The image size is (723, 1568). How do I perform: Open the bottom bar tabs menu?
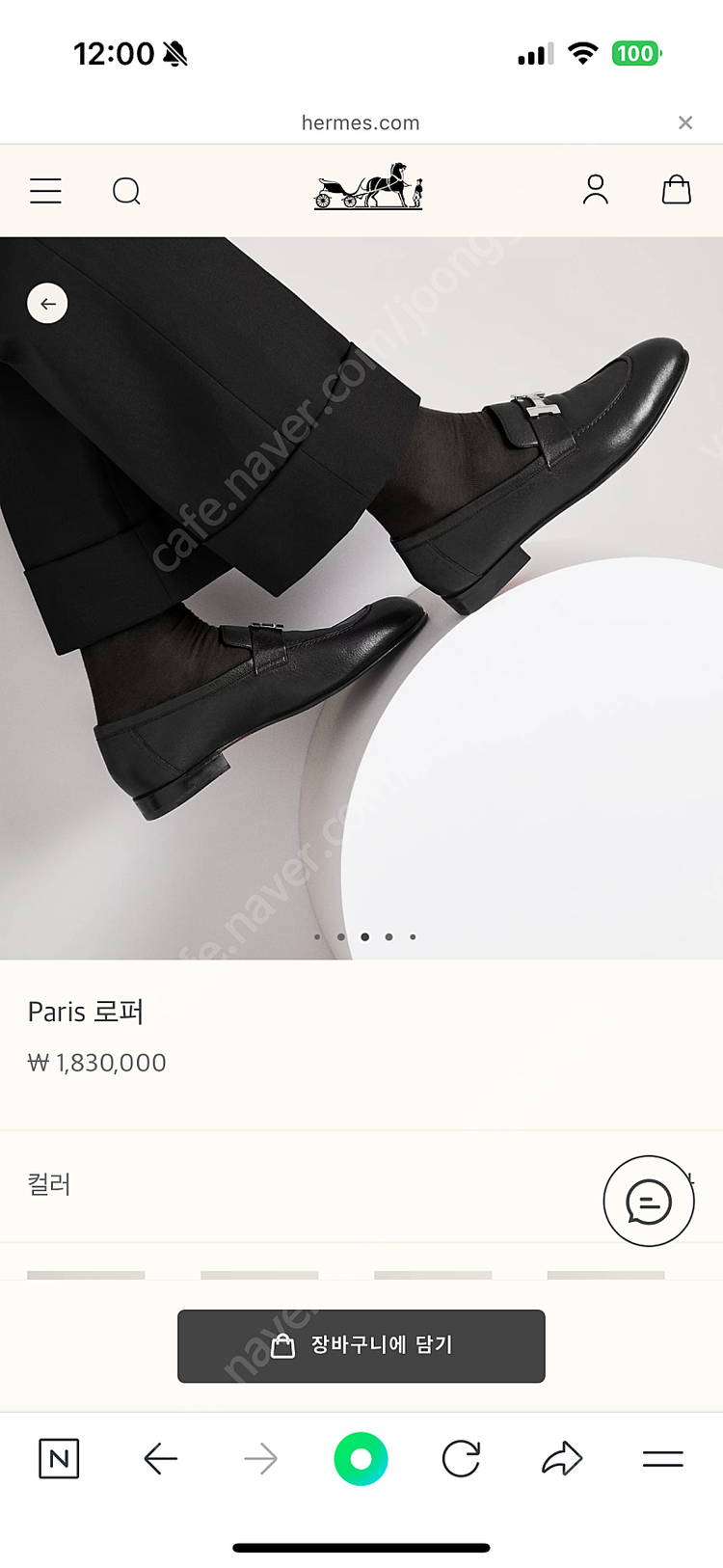pyautogui.click(x=662, y=1459)
